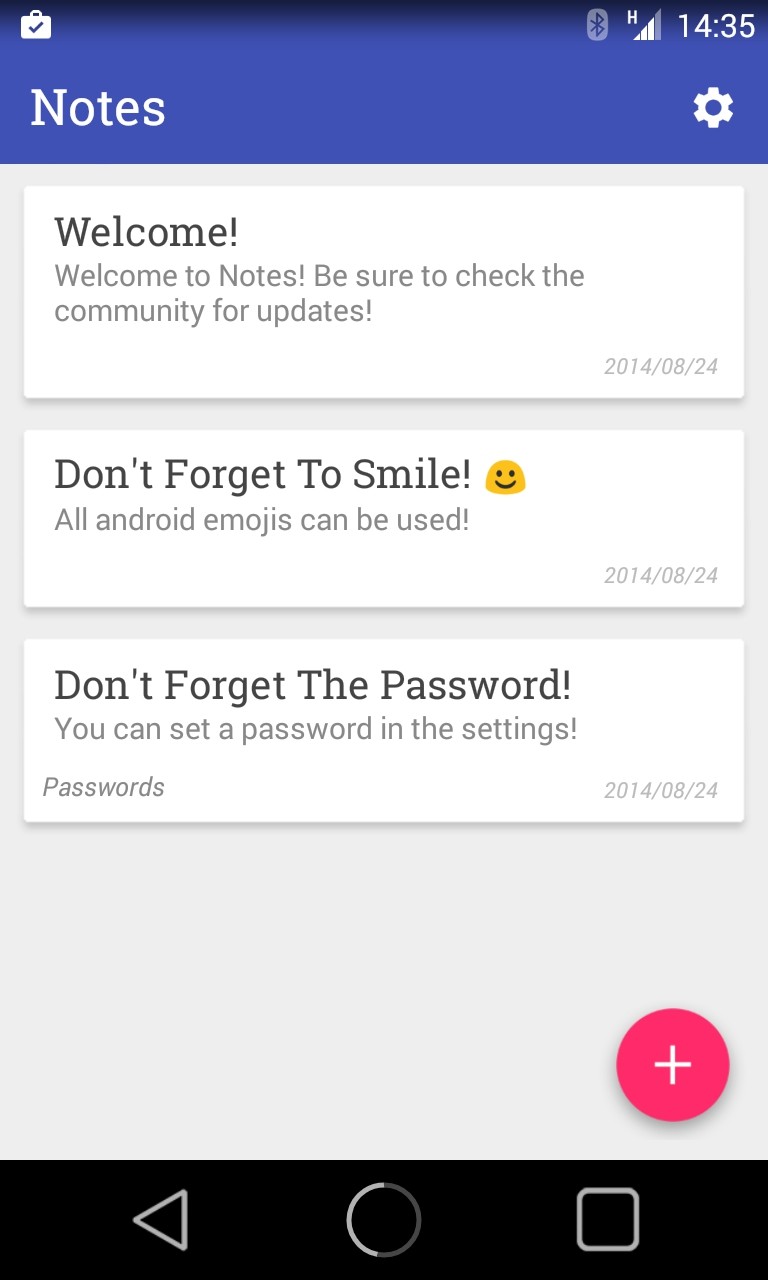Open the Don't Forget To Smile! note
The width and height of the screenshot is (768, 1280).
383,517
